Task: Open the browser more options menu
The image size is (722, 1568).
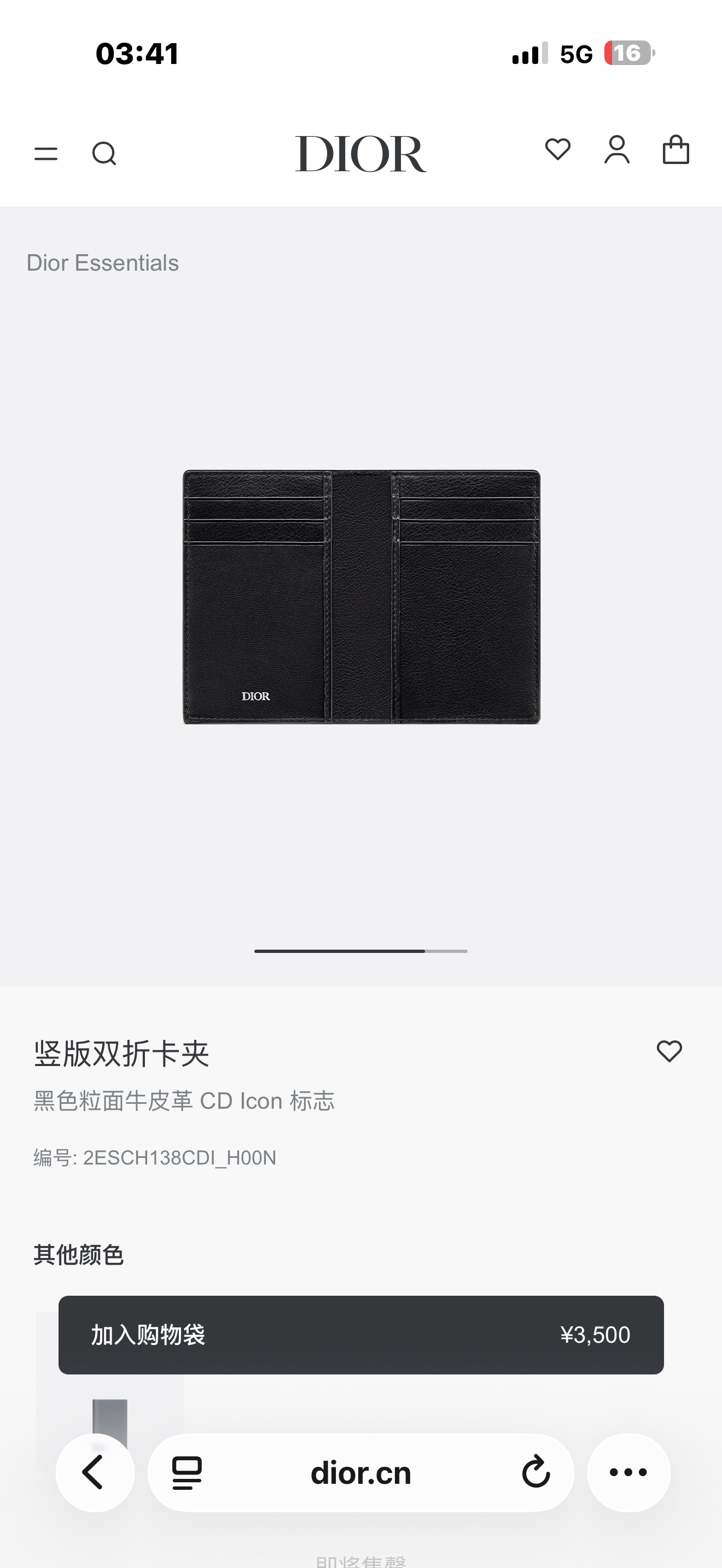Action: pyautogui.click(x=628, y=1472)
